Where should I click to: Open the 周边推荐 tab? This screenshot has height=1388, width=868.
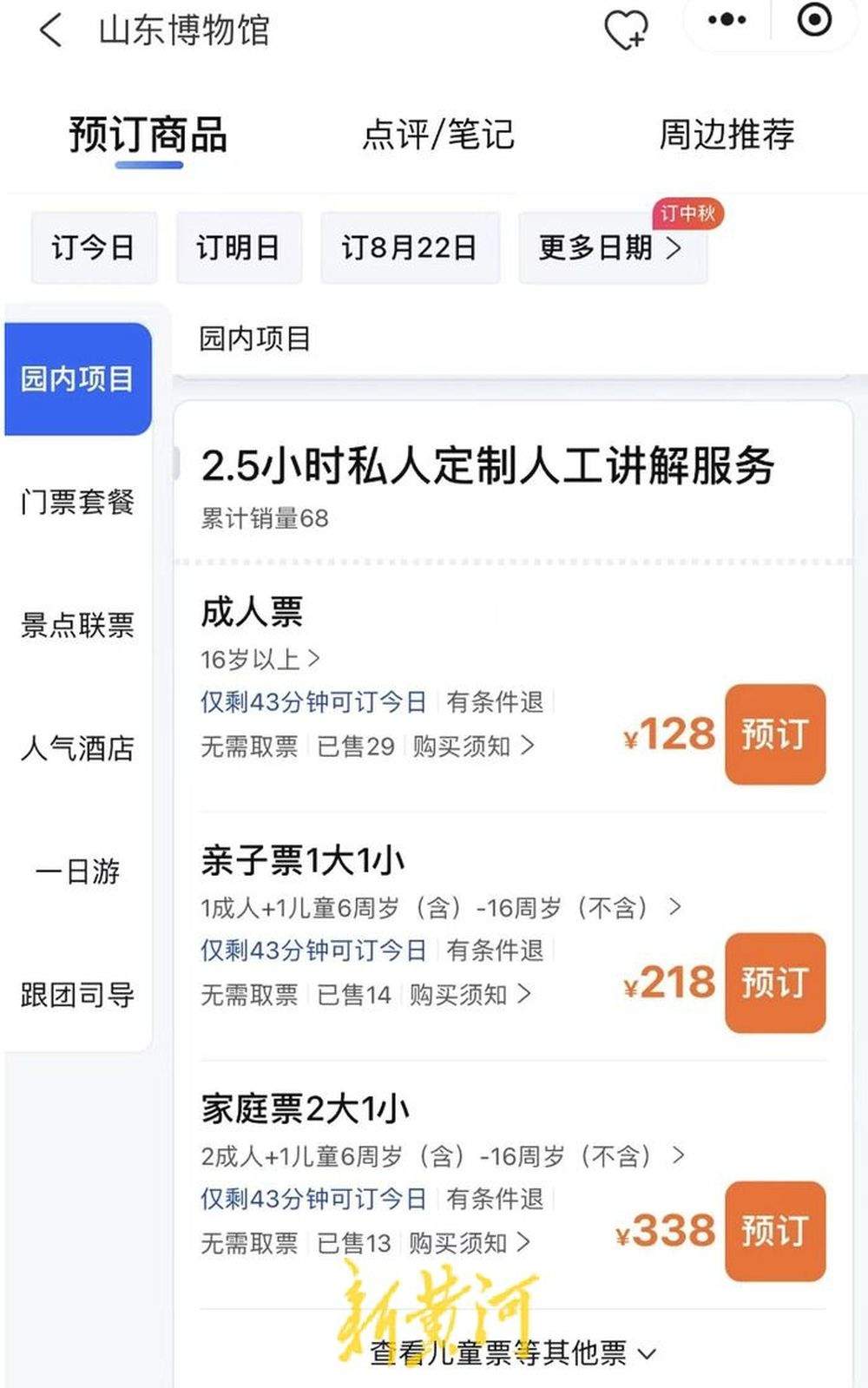[727, 135]
